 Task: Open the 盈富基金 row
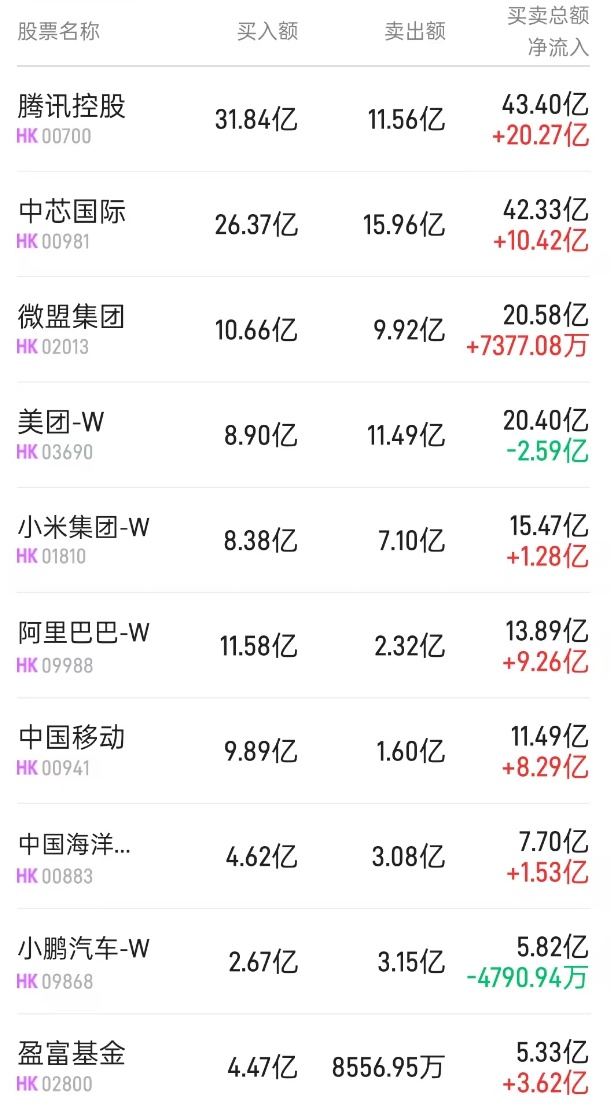[72, 1053]
